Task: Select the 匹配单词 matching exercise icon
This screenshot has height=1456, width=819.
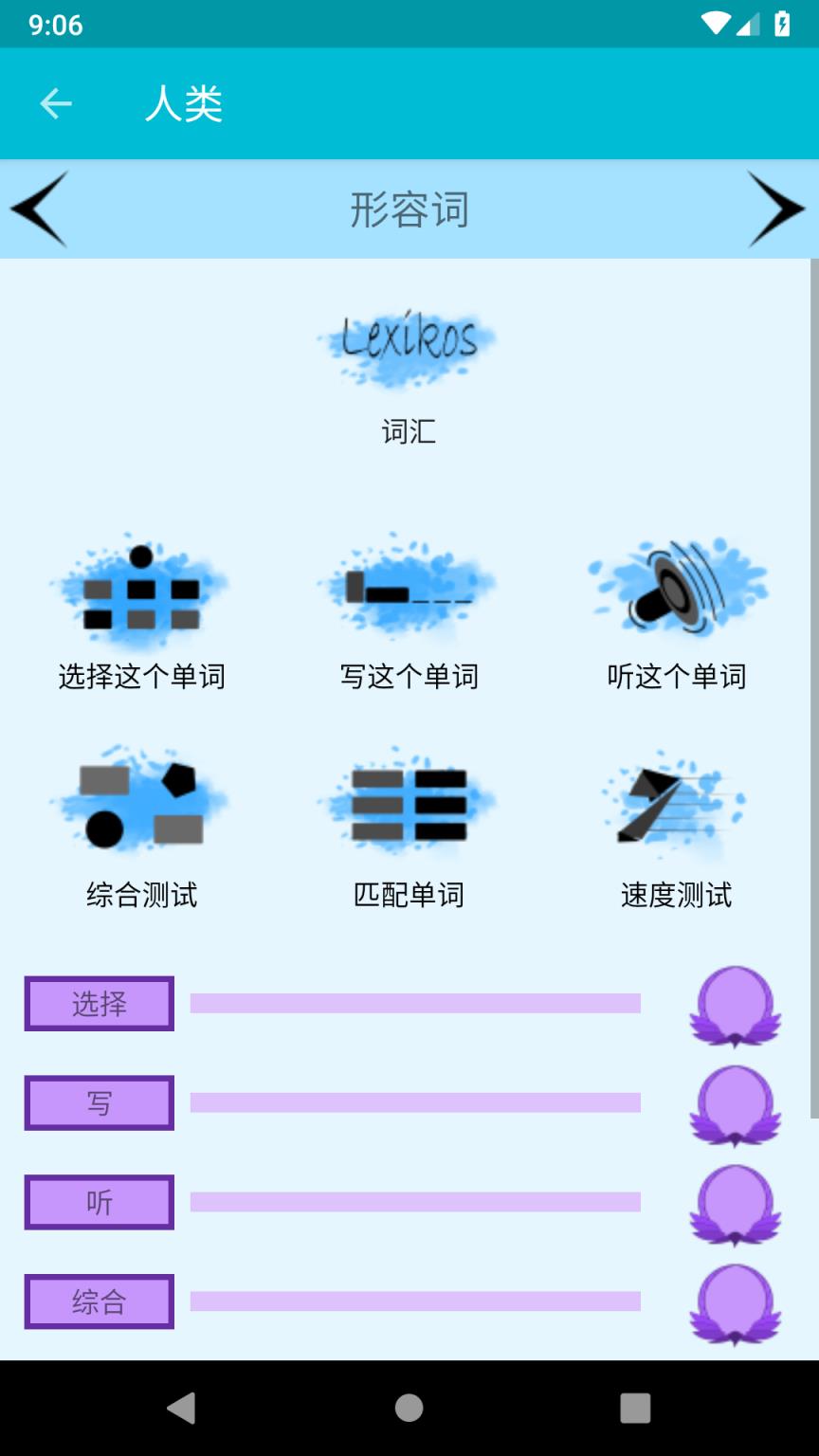Action: pos(408,804)
